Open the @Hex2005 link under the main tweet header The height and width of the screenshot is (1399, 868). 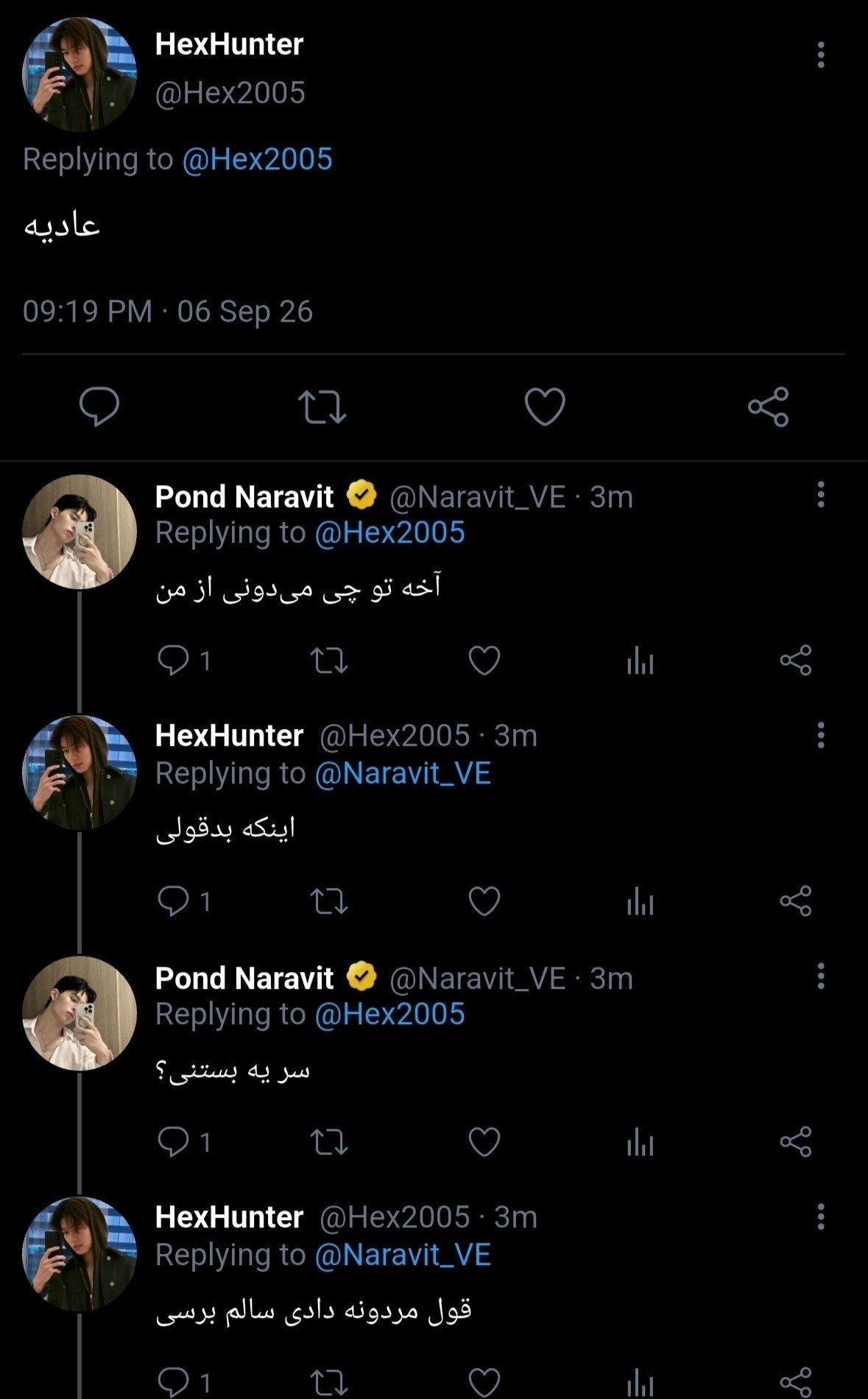click(x=257, y=159)
